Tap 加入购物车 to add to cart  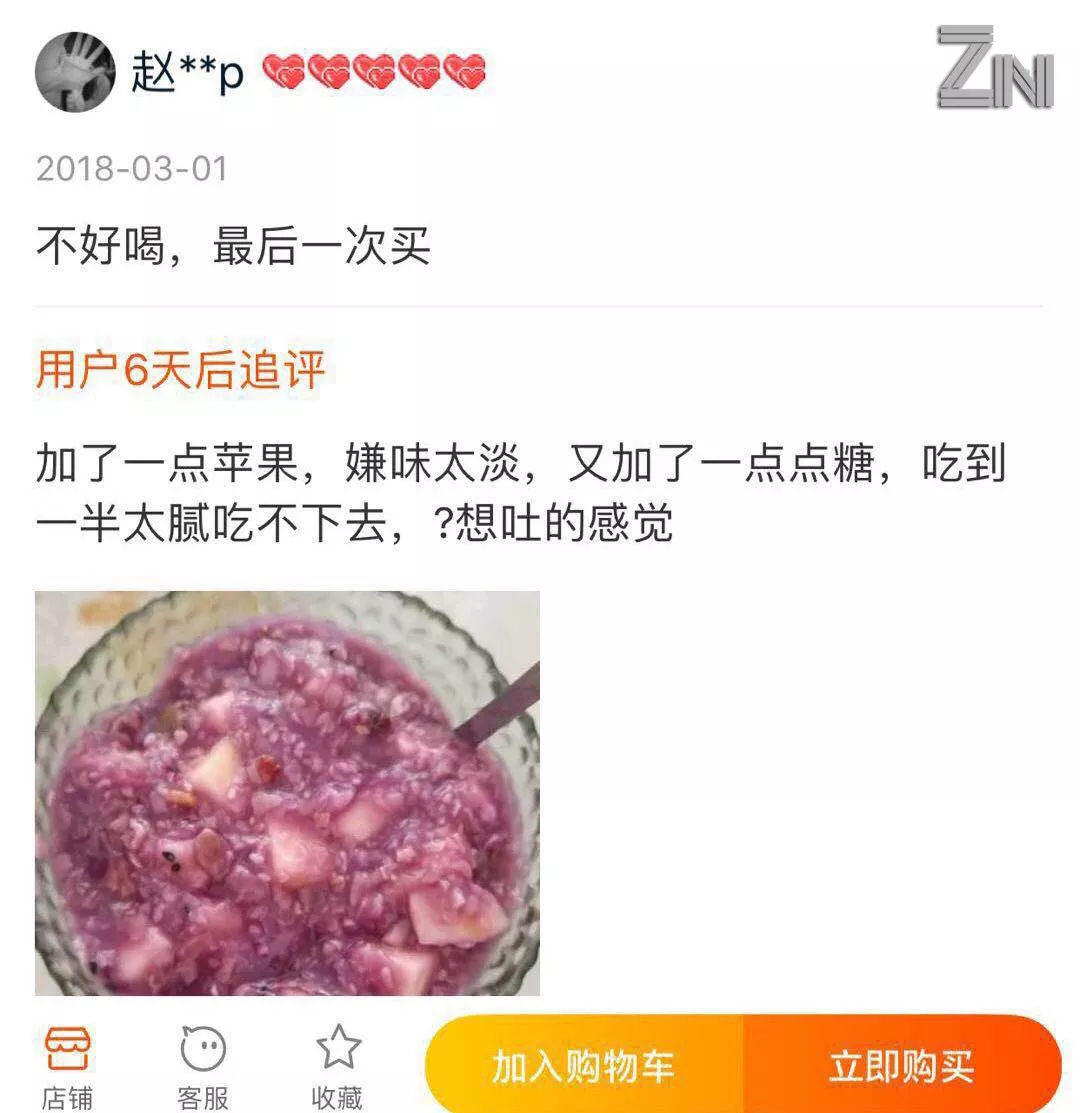click(583, 1066)
